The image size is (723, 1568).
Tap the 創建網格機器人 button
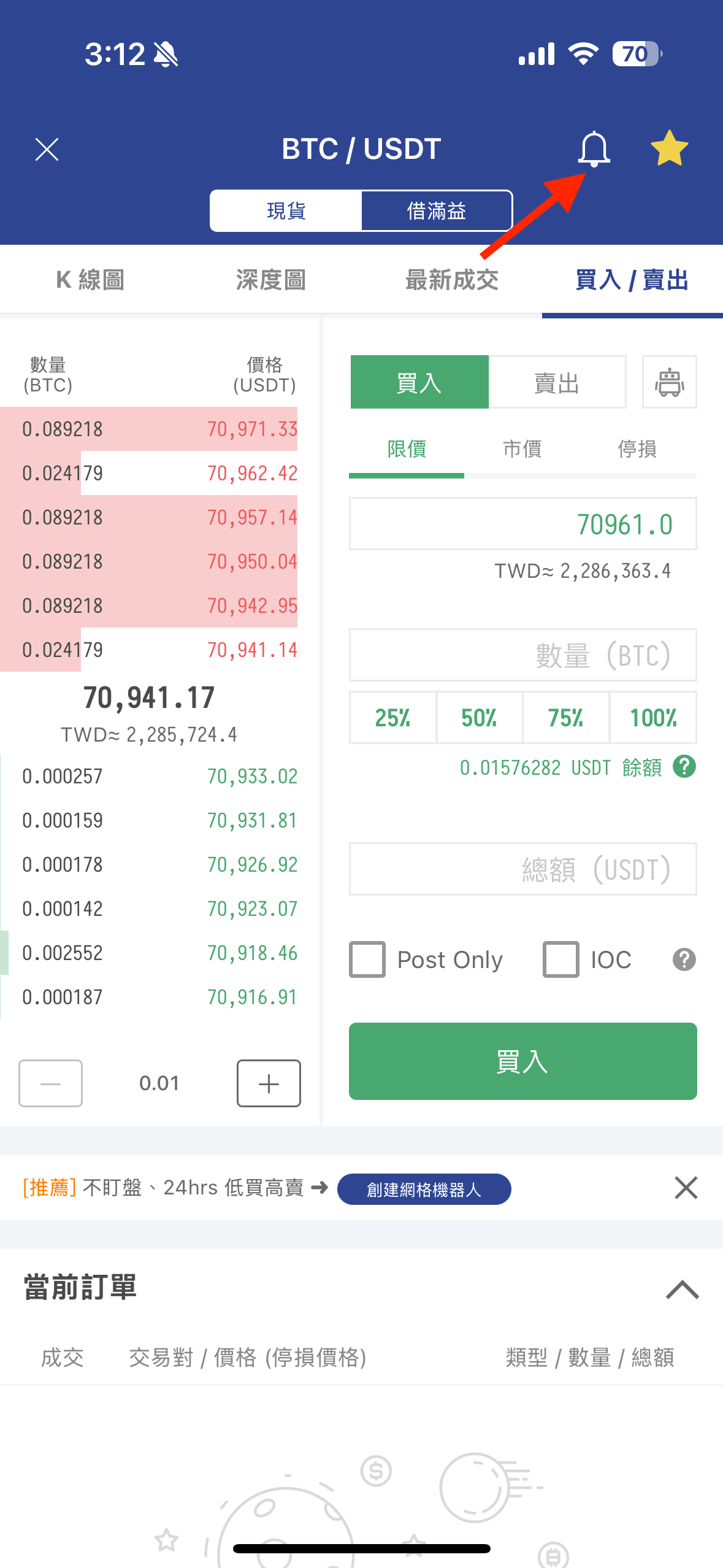(424, 1189)
